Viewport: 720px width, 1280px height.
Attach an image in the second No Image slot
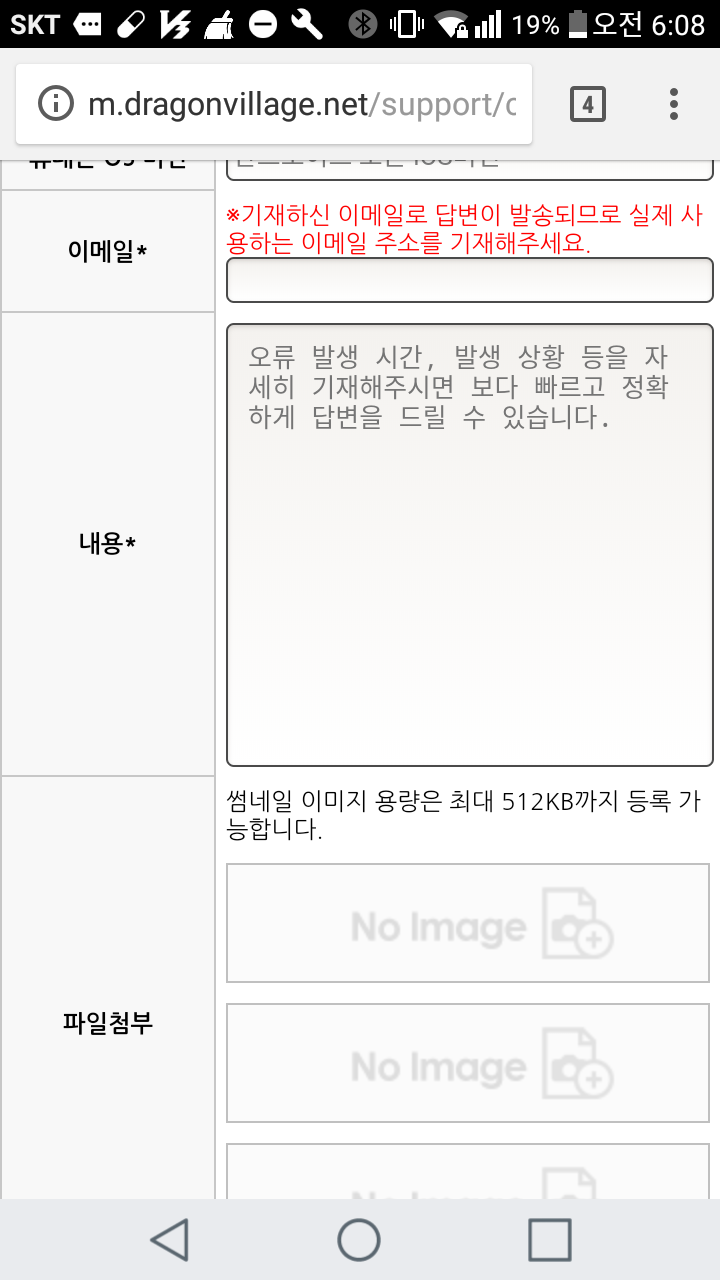pos(468,1063)
